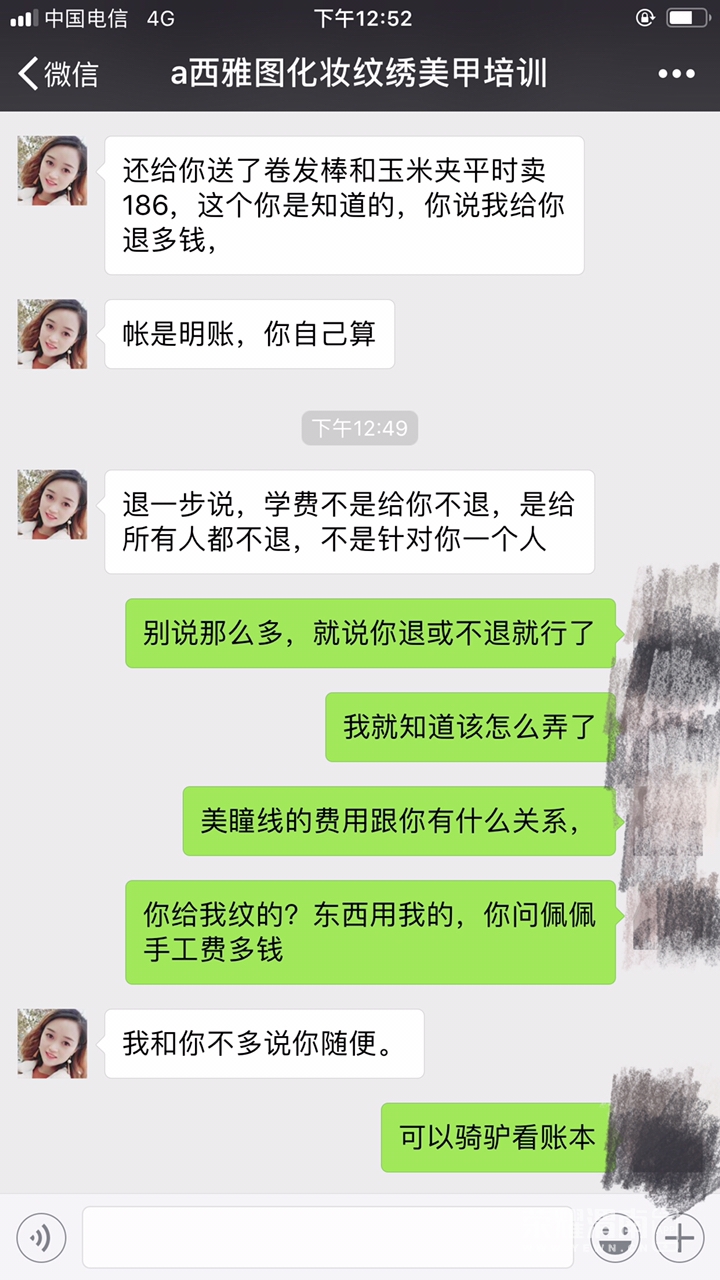Switch to voice message input
The height and width of the screenshot is (1280, 720).
pos(41,1238)
